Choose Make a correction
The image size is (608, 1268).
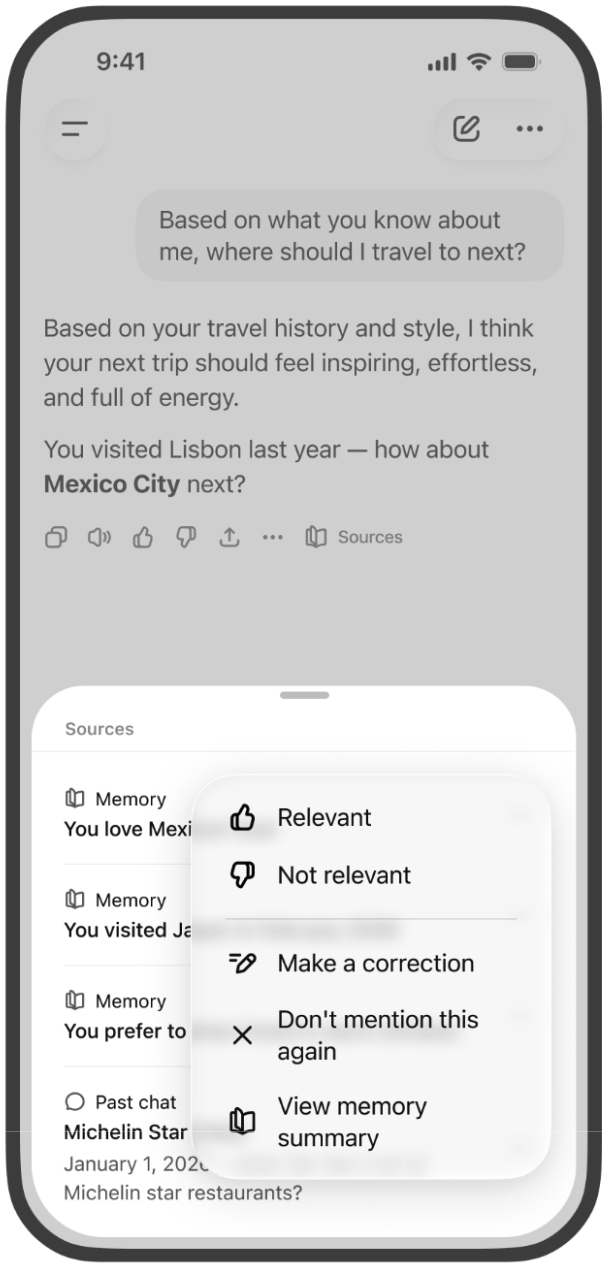coord(370,963)
